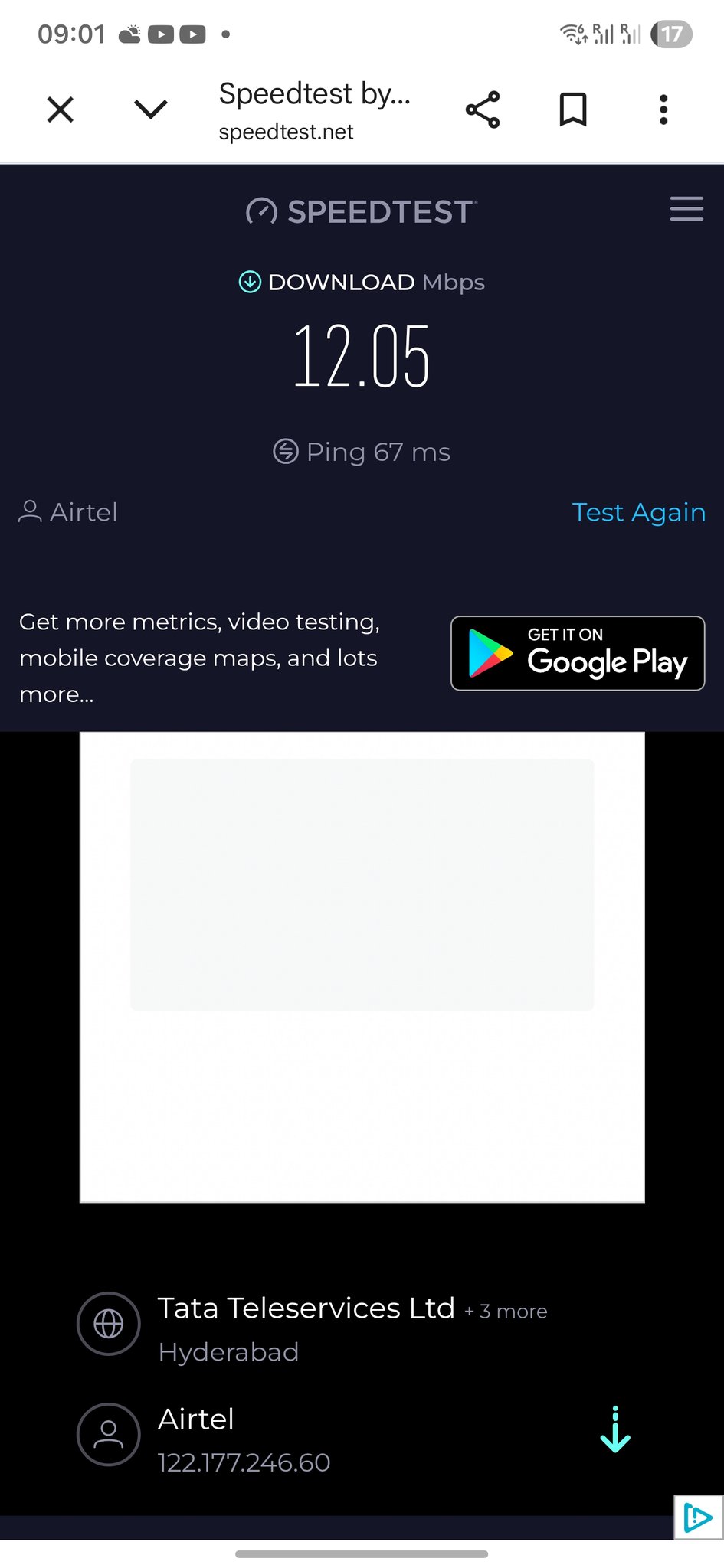Share the Speedtest page

coord(483,109)
